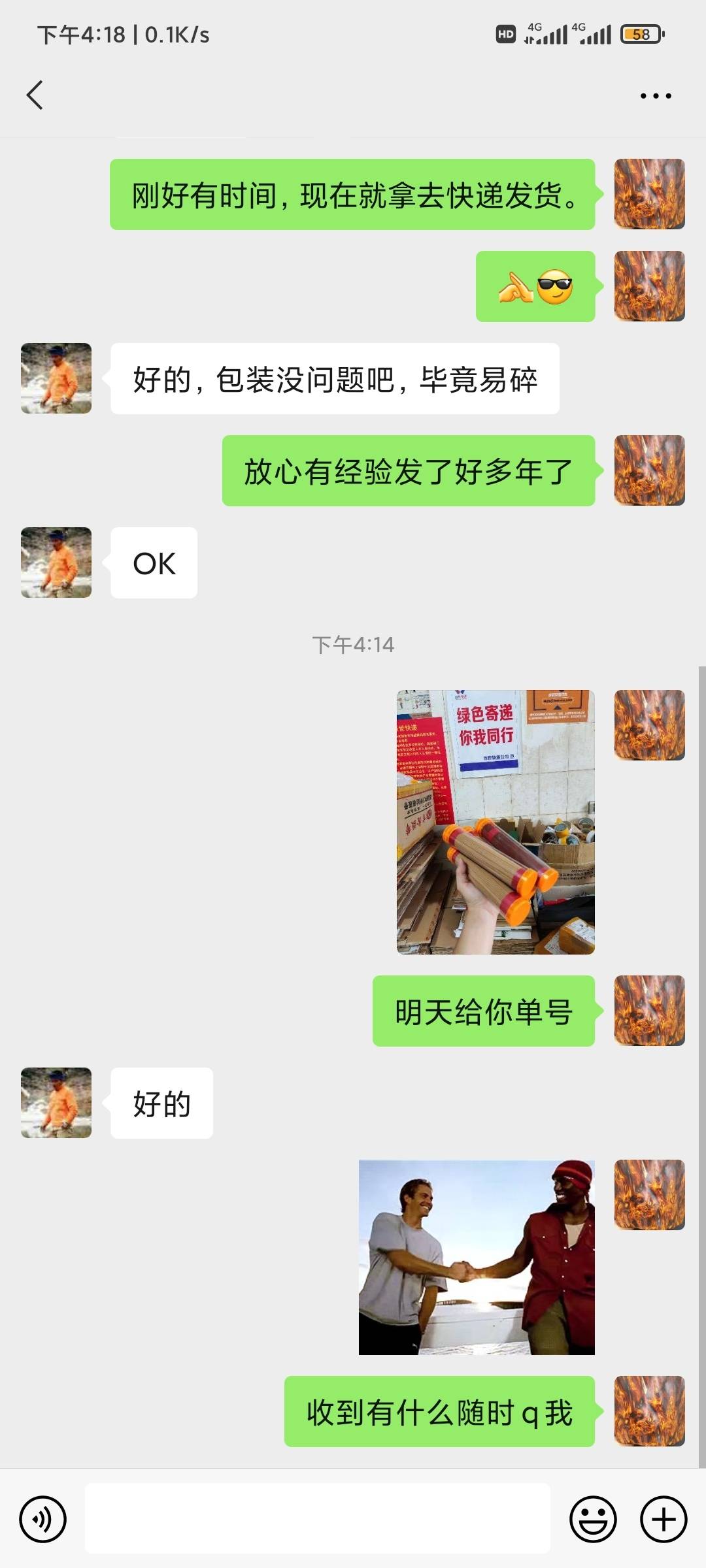
Task: Open the chat overflow menu
Action: (x=655, y=95)
